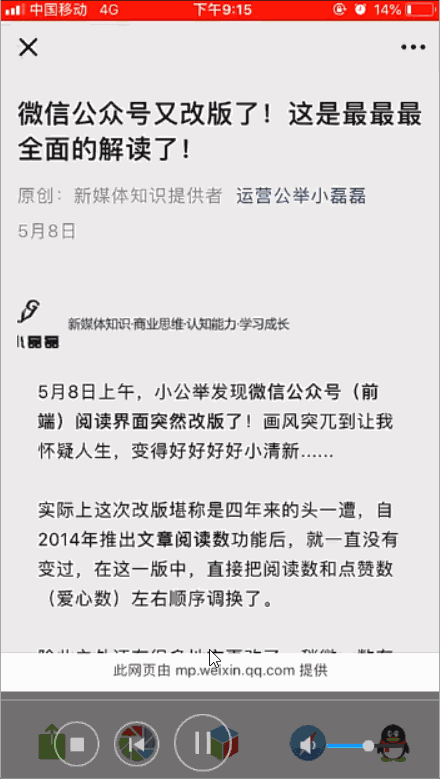This screenshot has width=440, height=779.
Task: Tap the volume slider handle
Action: coord(368,745)
